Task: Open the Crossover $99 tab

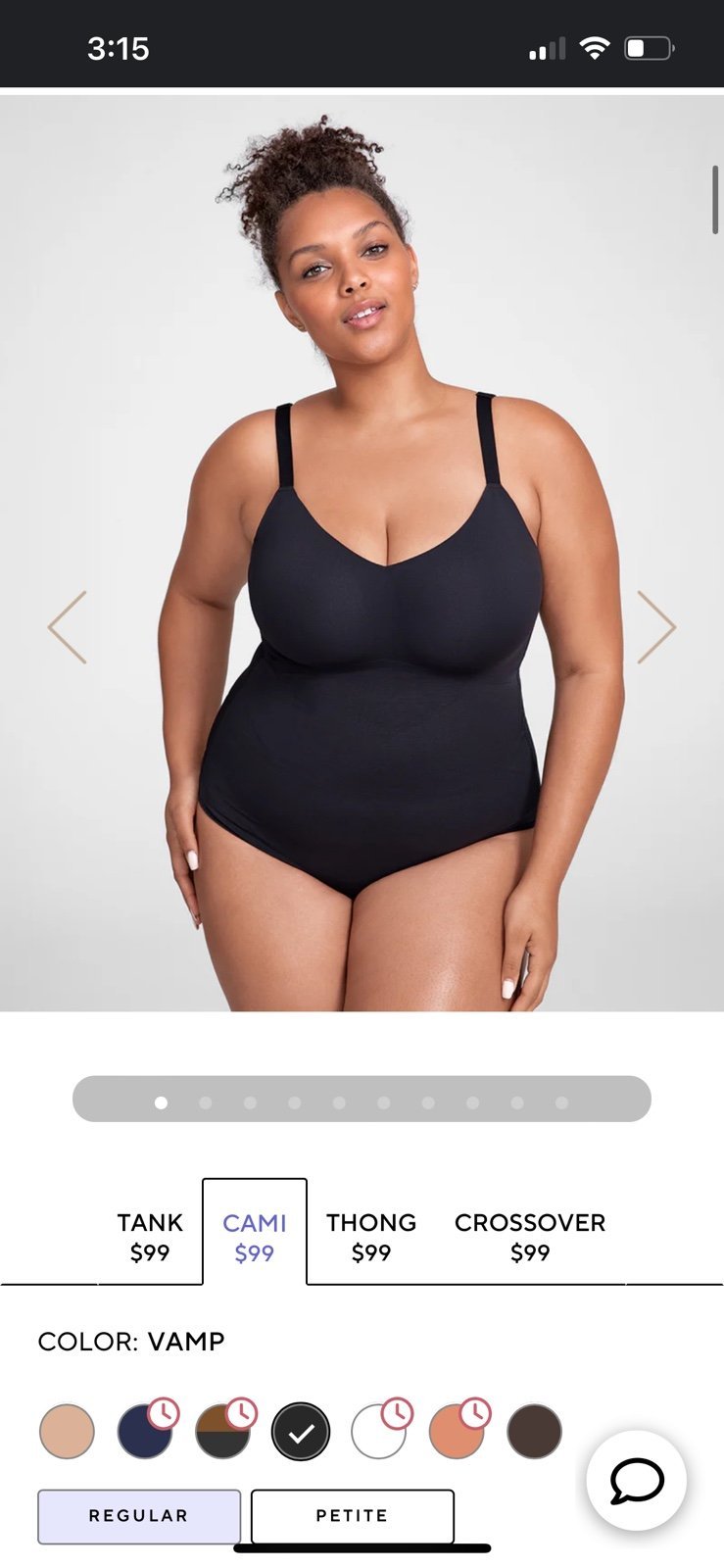Action: [530, 1237]
